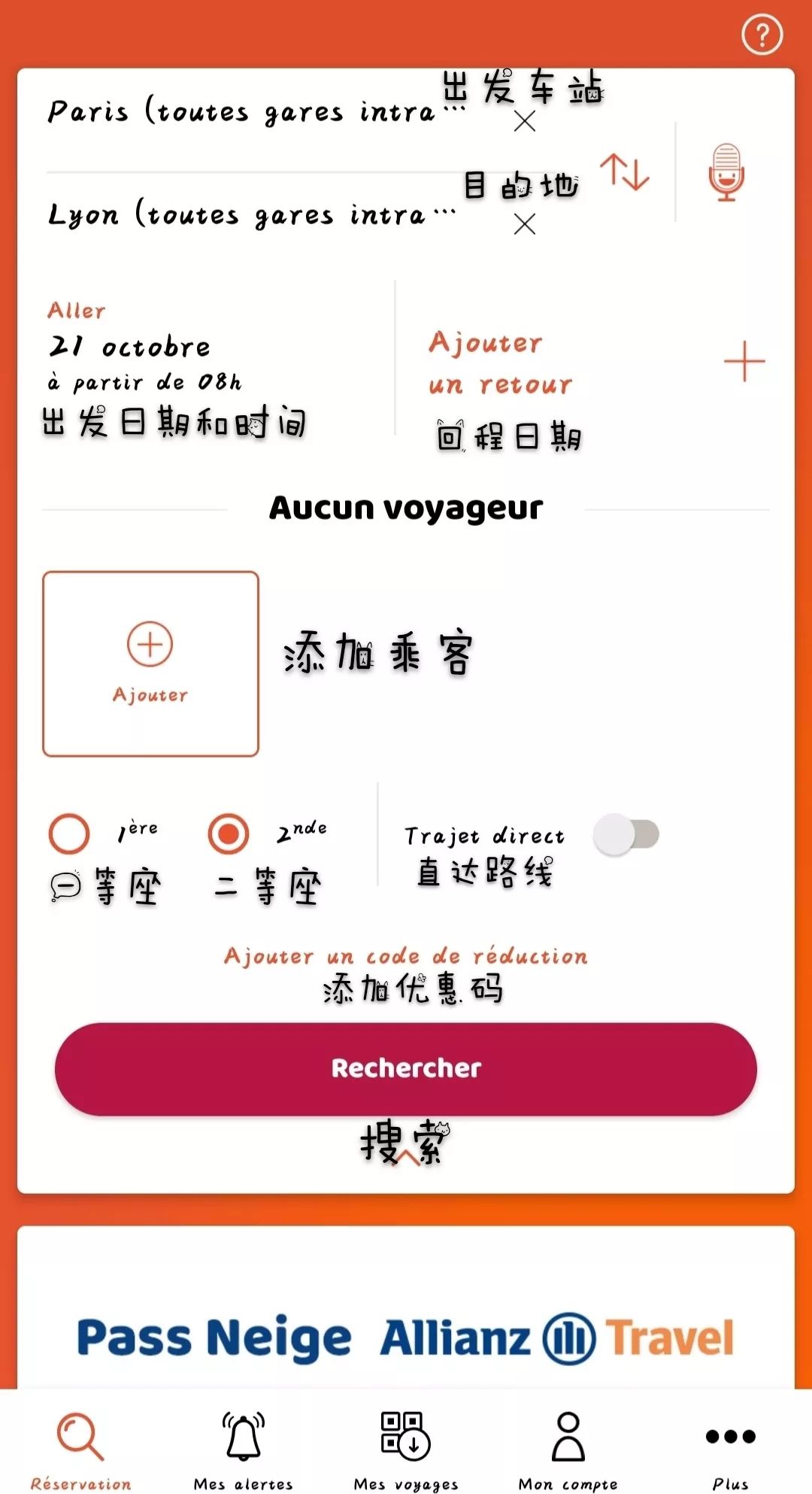
Task: Clear the Lyon field with its X
Action: point(524,225)
